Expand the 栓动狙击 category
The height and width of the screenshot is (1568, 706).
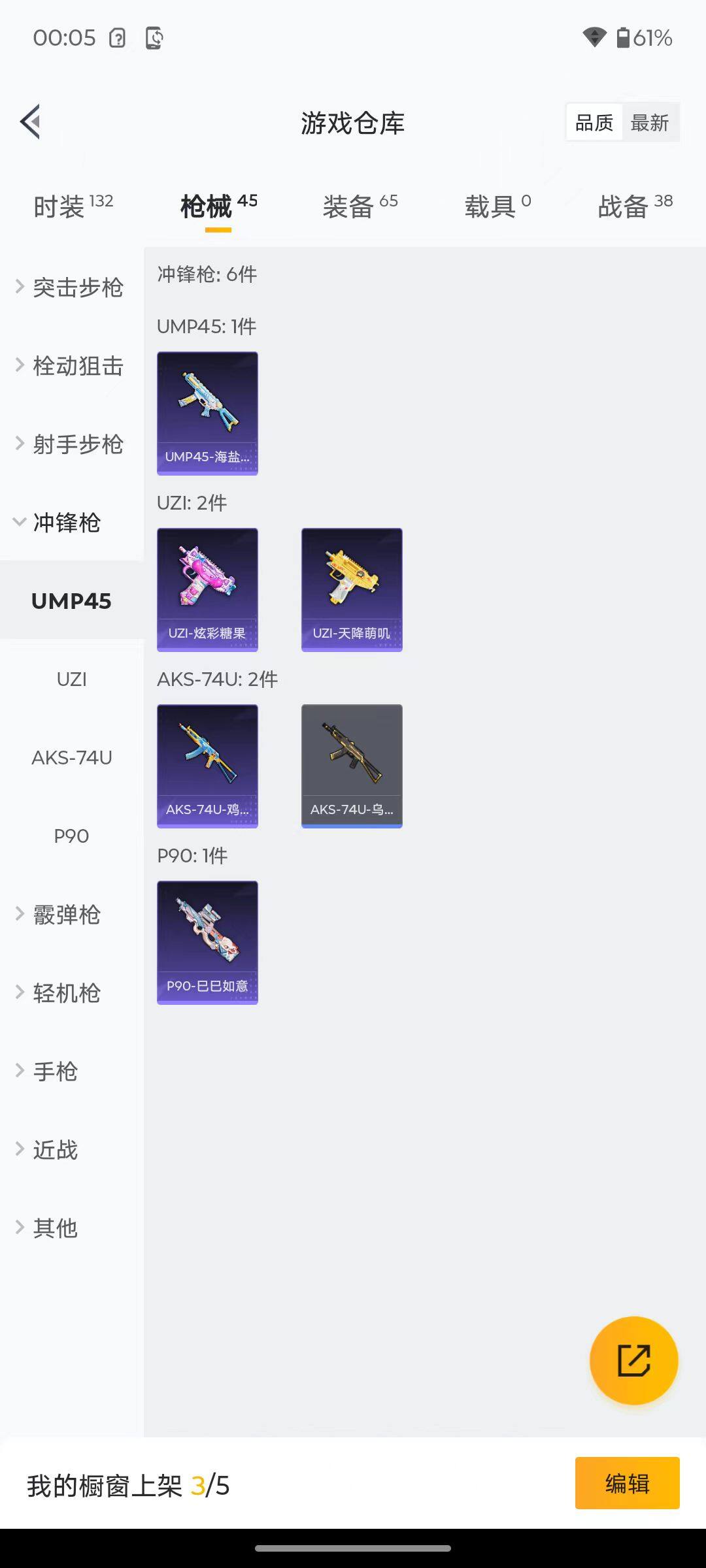click(x=71, y=366)
